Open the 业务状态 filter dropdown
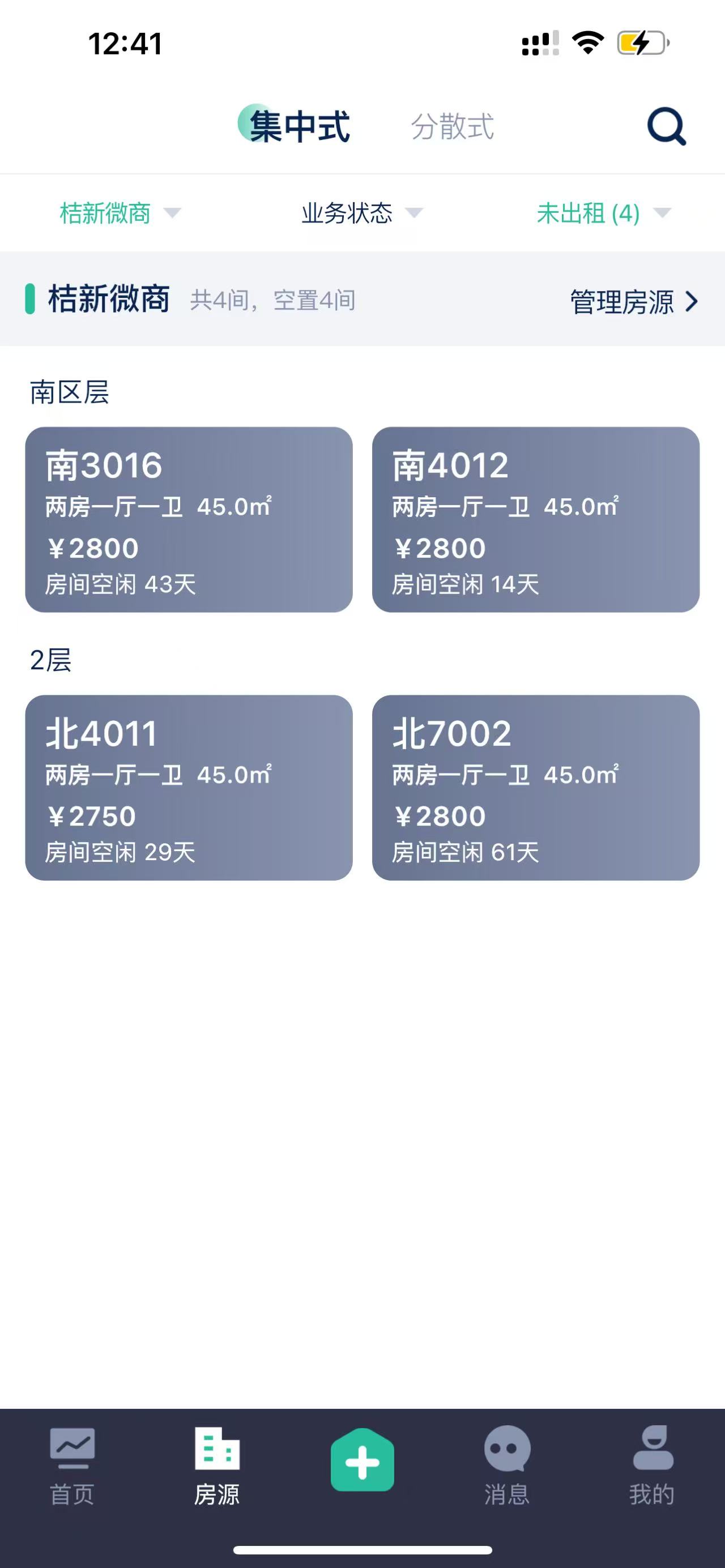The width and height of the screenshot is (725, 1568). (x=361, y=213)
